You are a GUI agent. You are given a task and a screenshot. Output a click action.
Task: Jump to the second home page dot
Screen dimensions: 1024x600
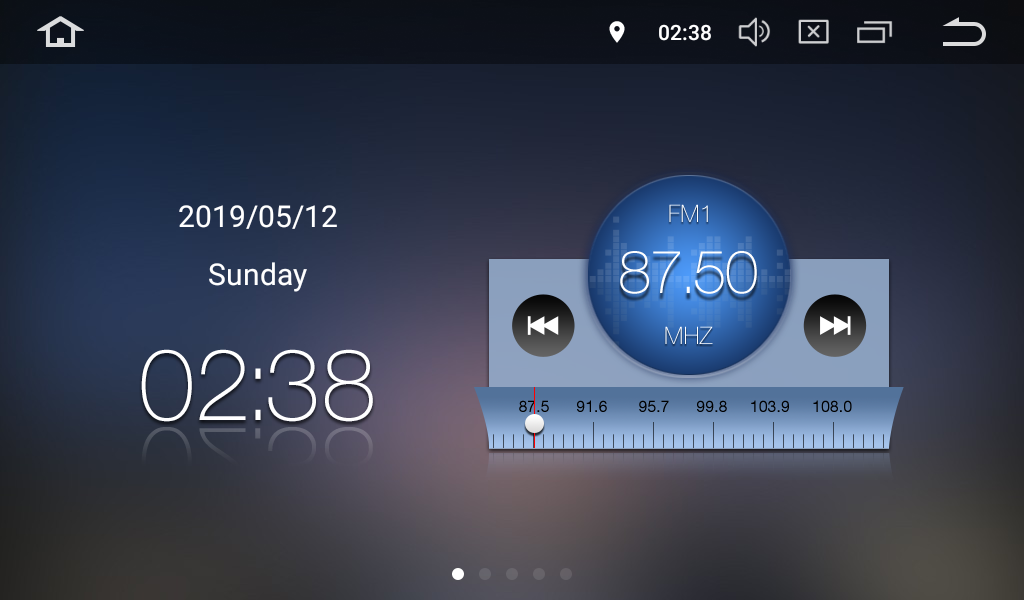tap(485, 574)
